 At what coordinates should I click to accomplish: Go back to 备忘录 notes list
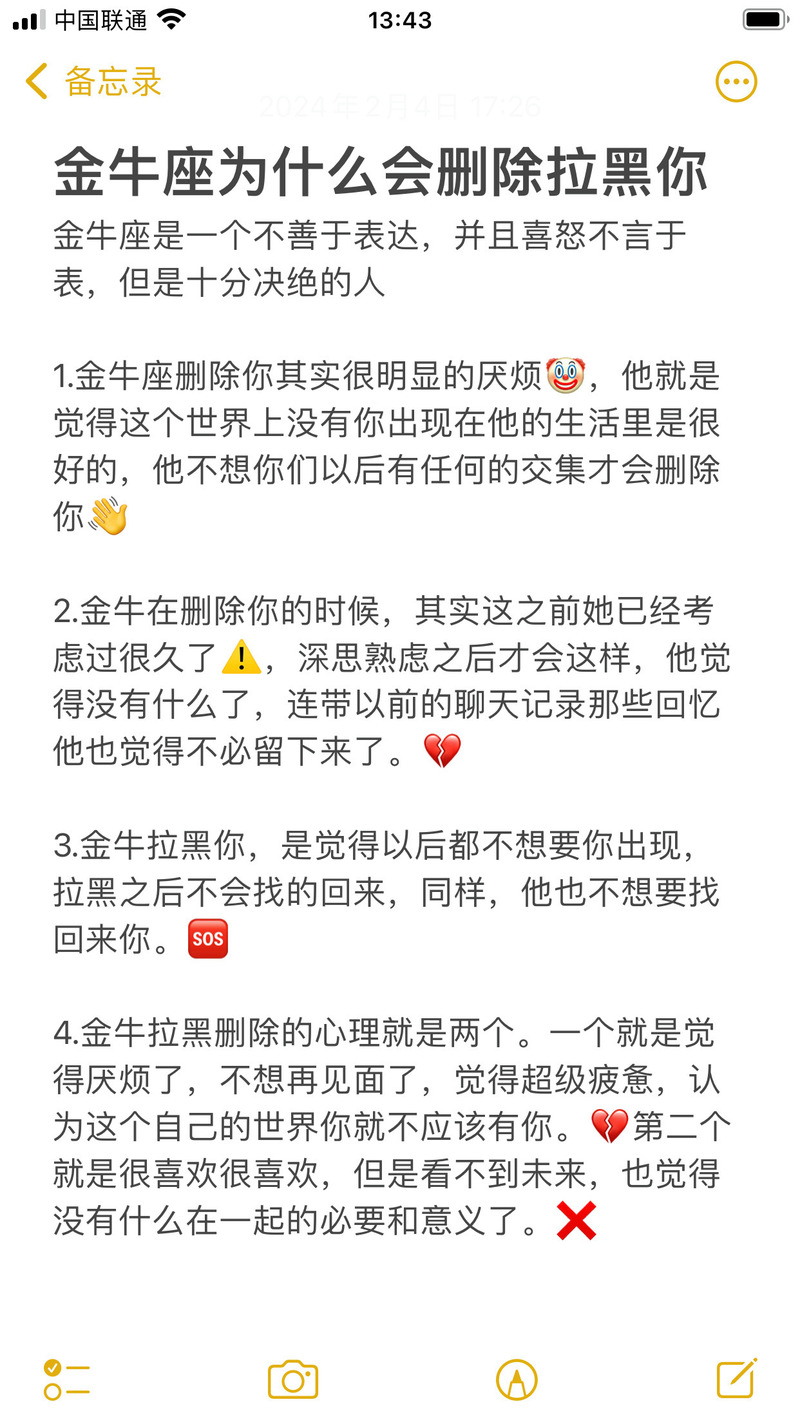(x=93, y=82)
